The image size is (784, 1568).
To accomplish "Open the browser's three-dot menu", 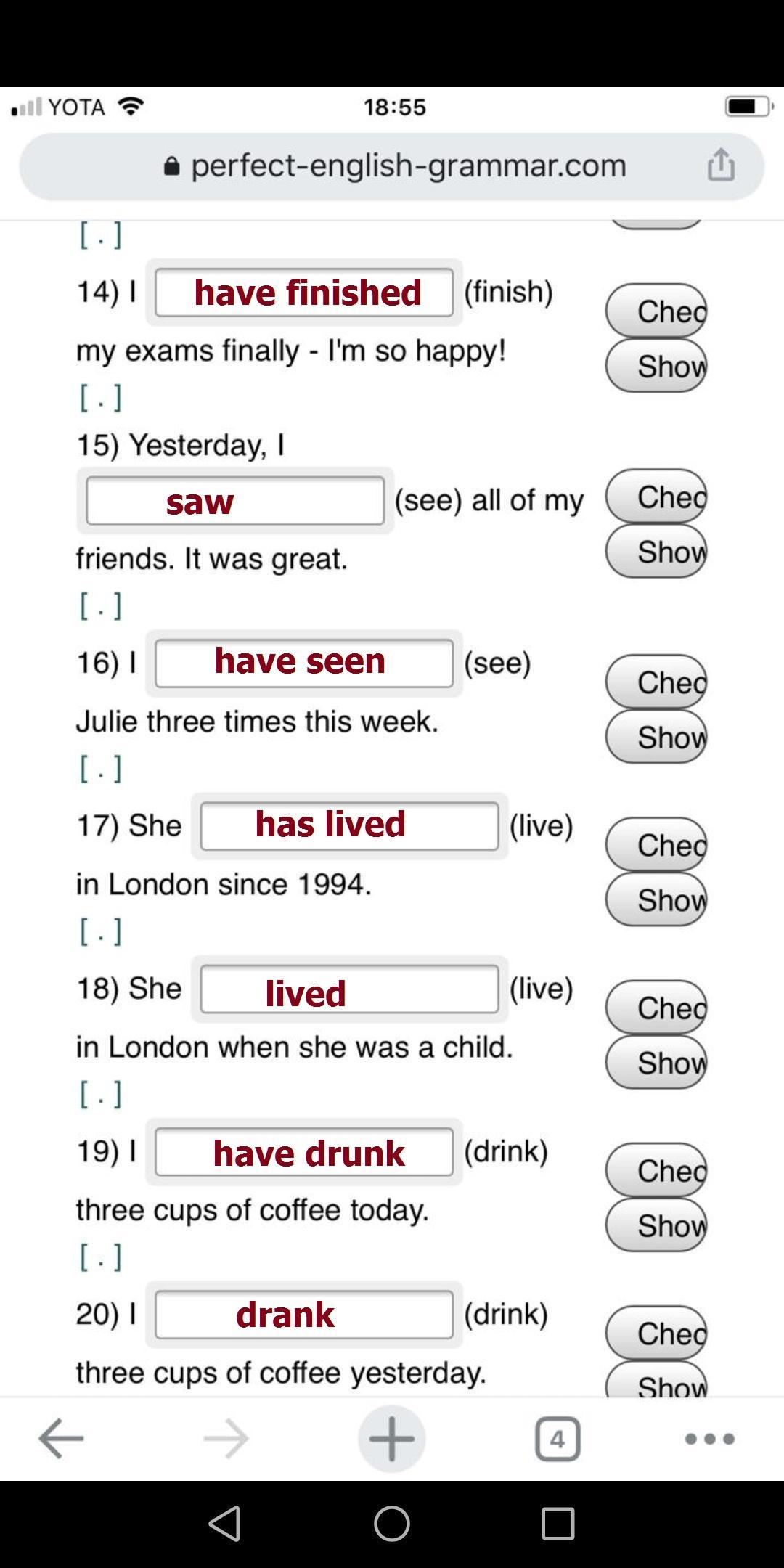I will click(709, 1439).
